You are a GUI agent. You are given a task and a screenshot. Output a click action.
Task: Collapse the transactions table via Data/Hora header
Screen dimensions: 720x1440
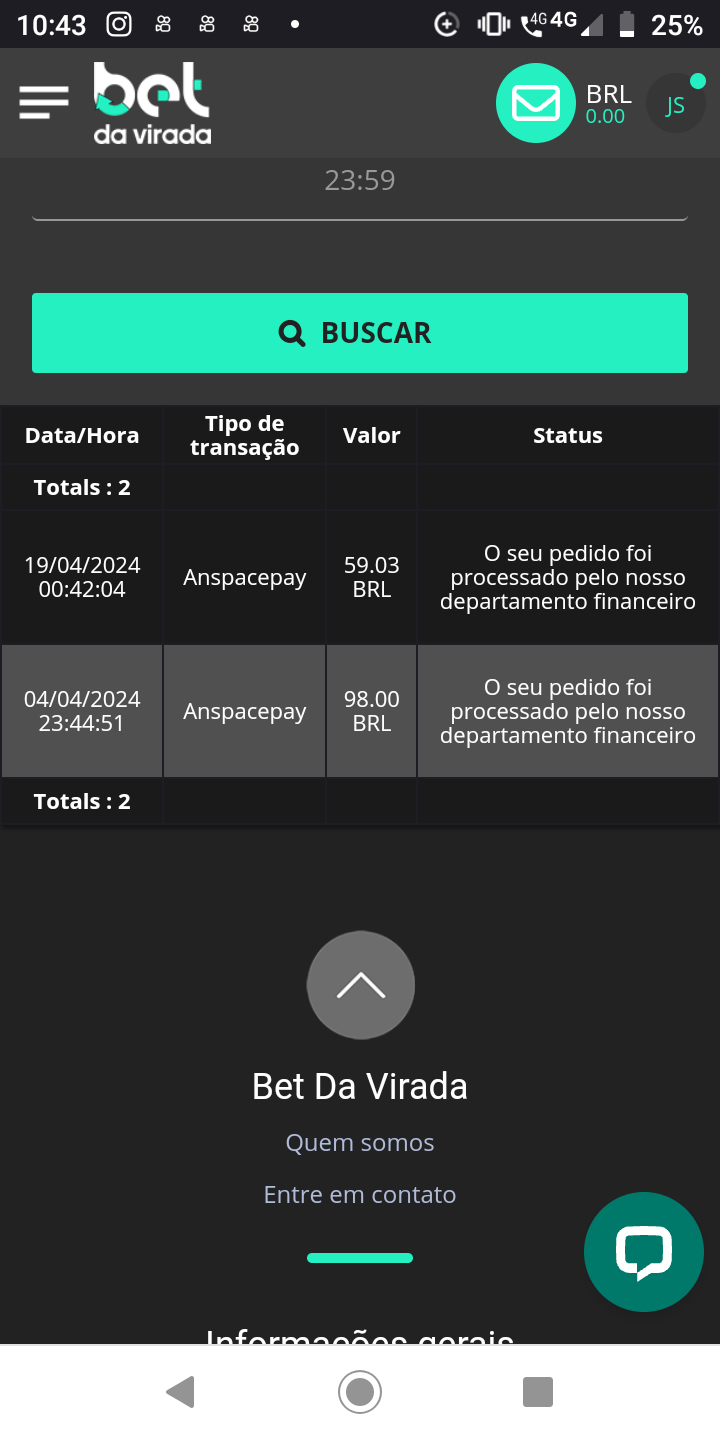(x=81, y=435)
